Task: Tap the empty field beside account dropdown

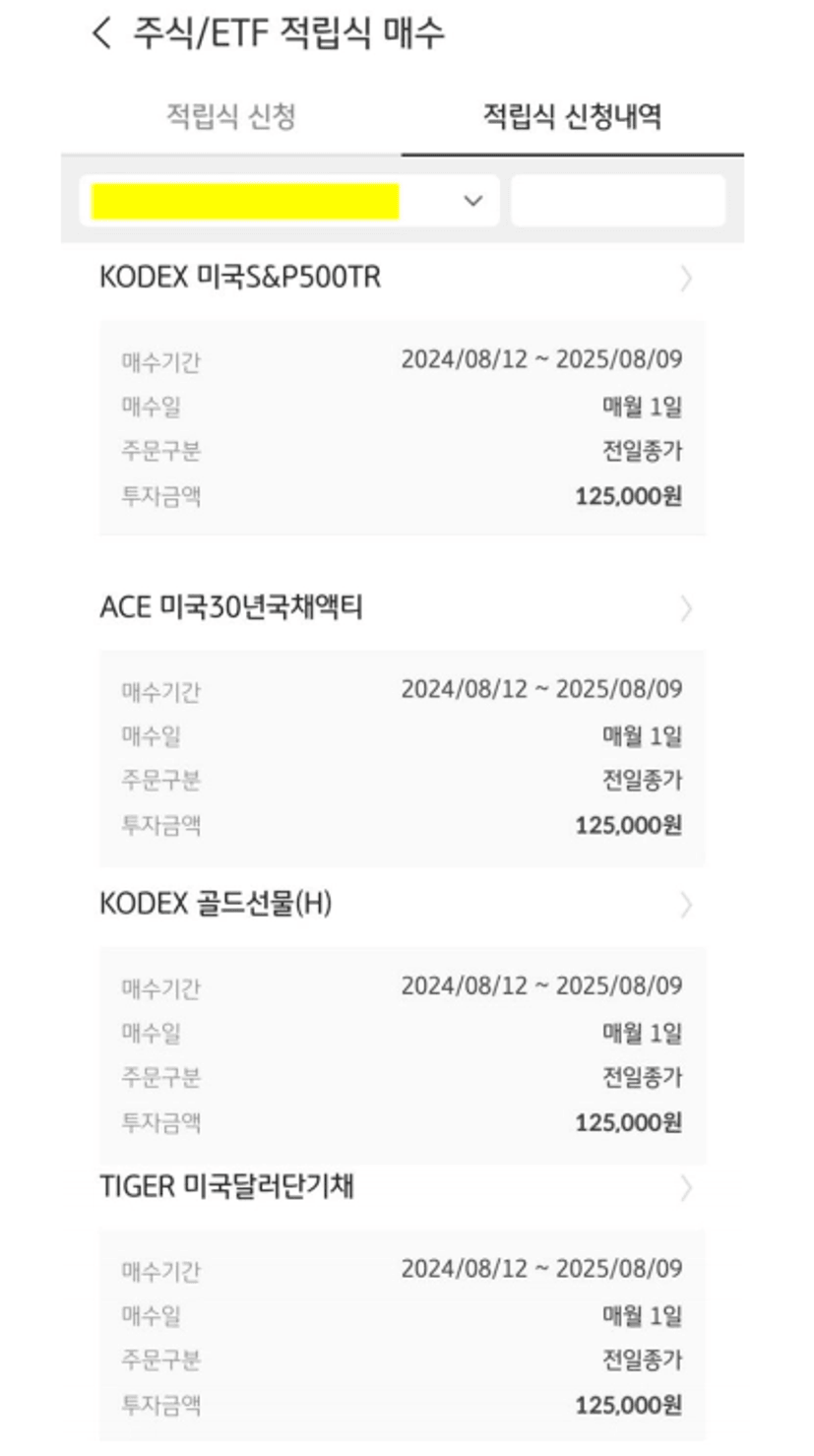Action: click(x=618, y=201)
